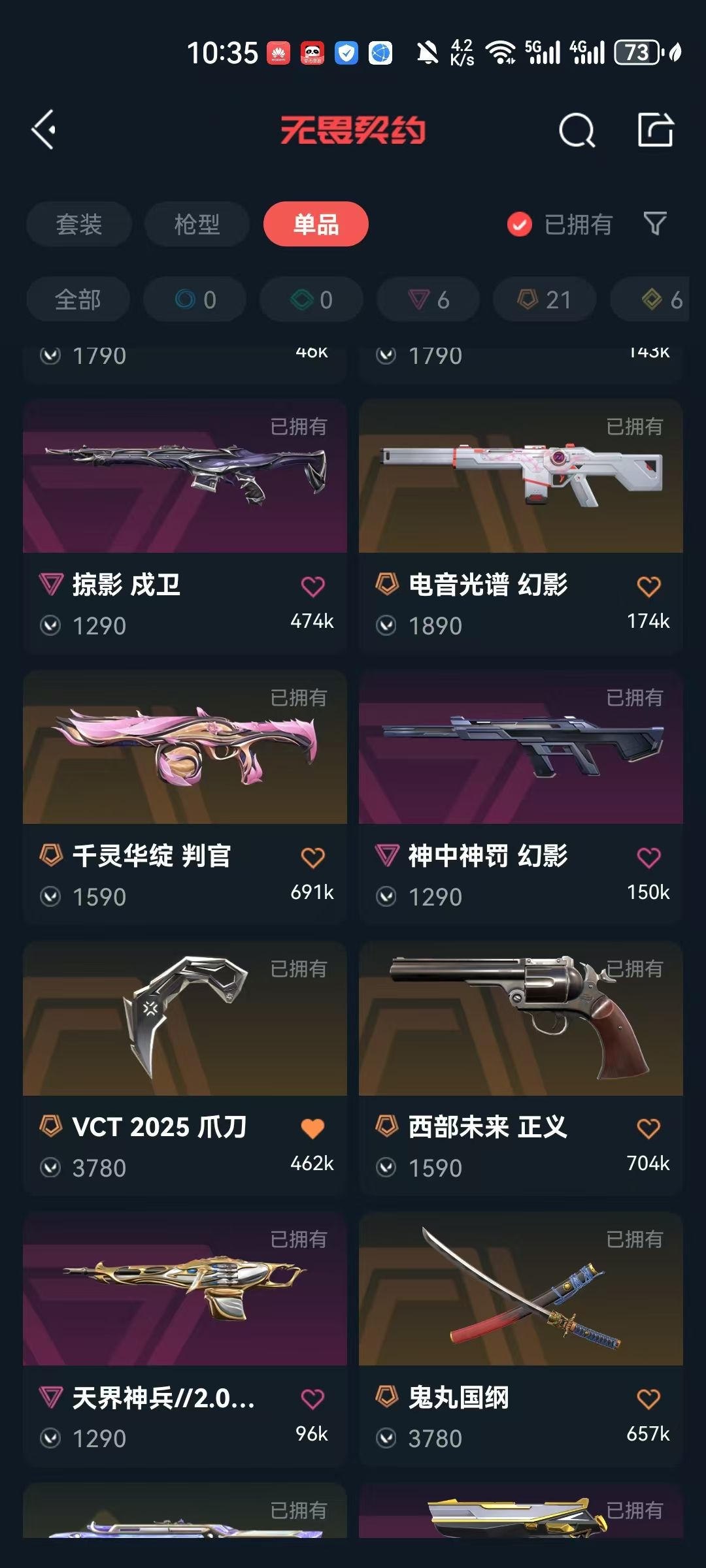706x1568 pixels.
Task: Go back using the top-left arrow
Action: point(44,129)
